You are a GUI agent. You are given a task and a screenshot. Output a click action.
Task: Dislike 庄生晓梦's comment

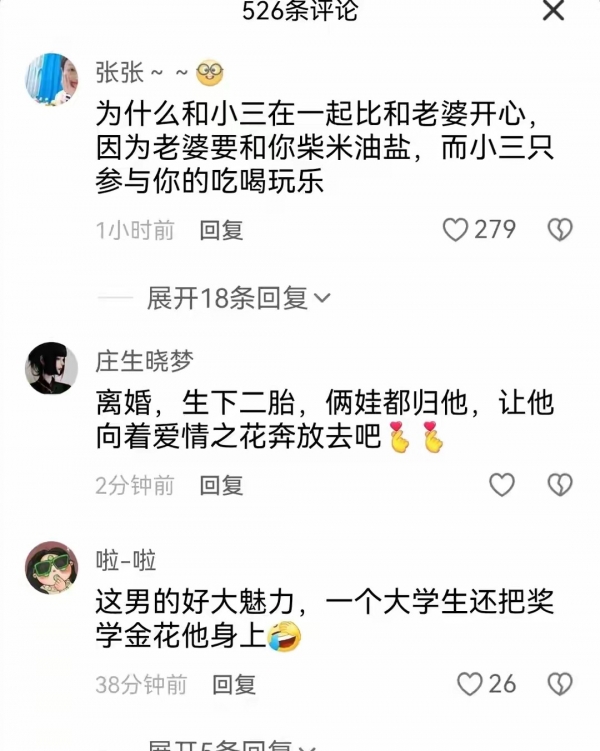pyautogui.click(x=560, y=485)
